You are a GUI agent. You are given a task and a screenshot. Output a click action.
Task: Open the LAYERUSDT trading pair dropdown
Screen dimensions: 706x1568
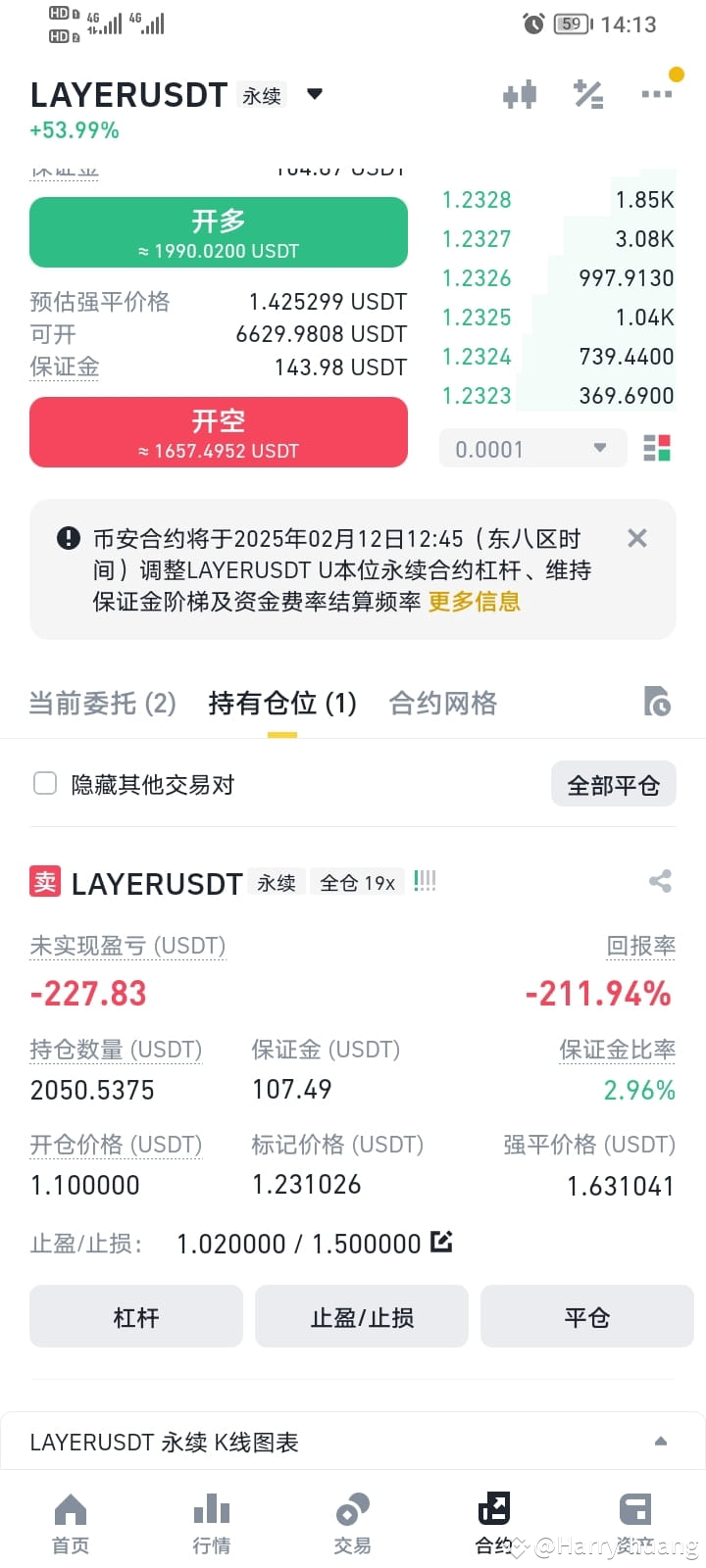[x=314, y=94]
